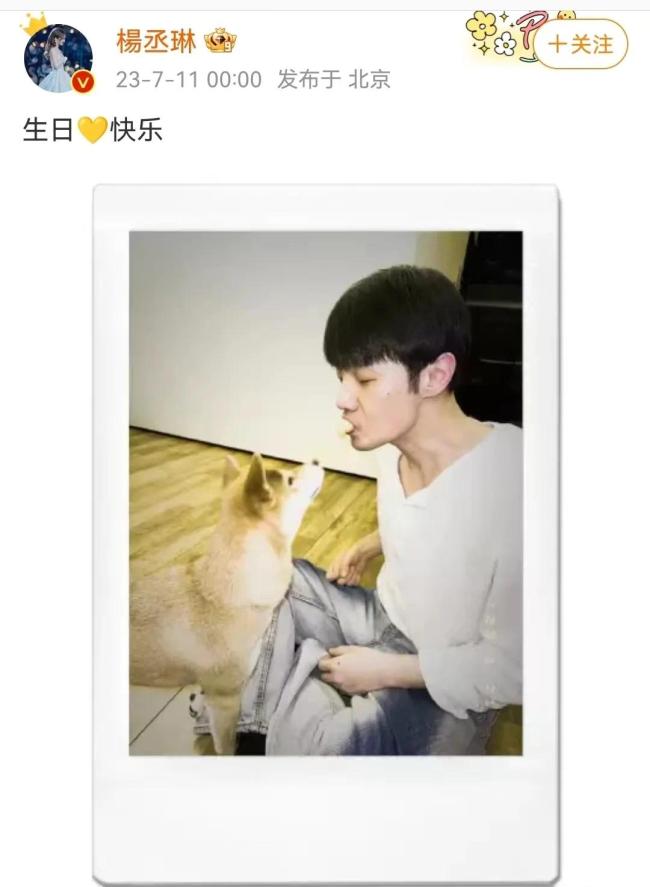The width and height of the screenshot is (650, 887).
Task: Follow 楊丞琳 with the 关注 button
Action: [x=581, y=45]
